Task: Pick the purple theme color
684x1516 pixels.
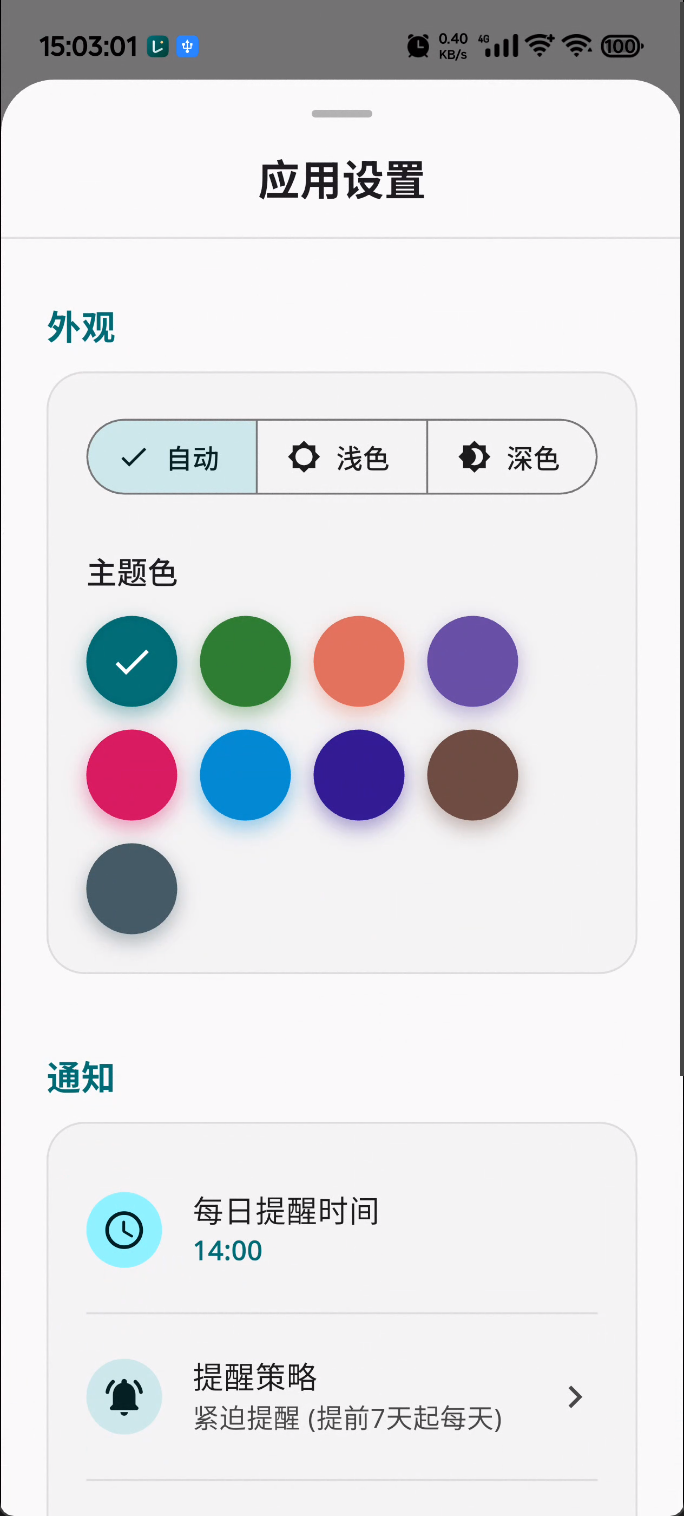Action: pos(472,661)
